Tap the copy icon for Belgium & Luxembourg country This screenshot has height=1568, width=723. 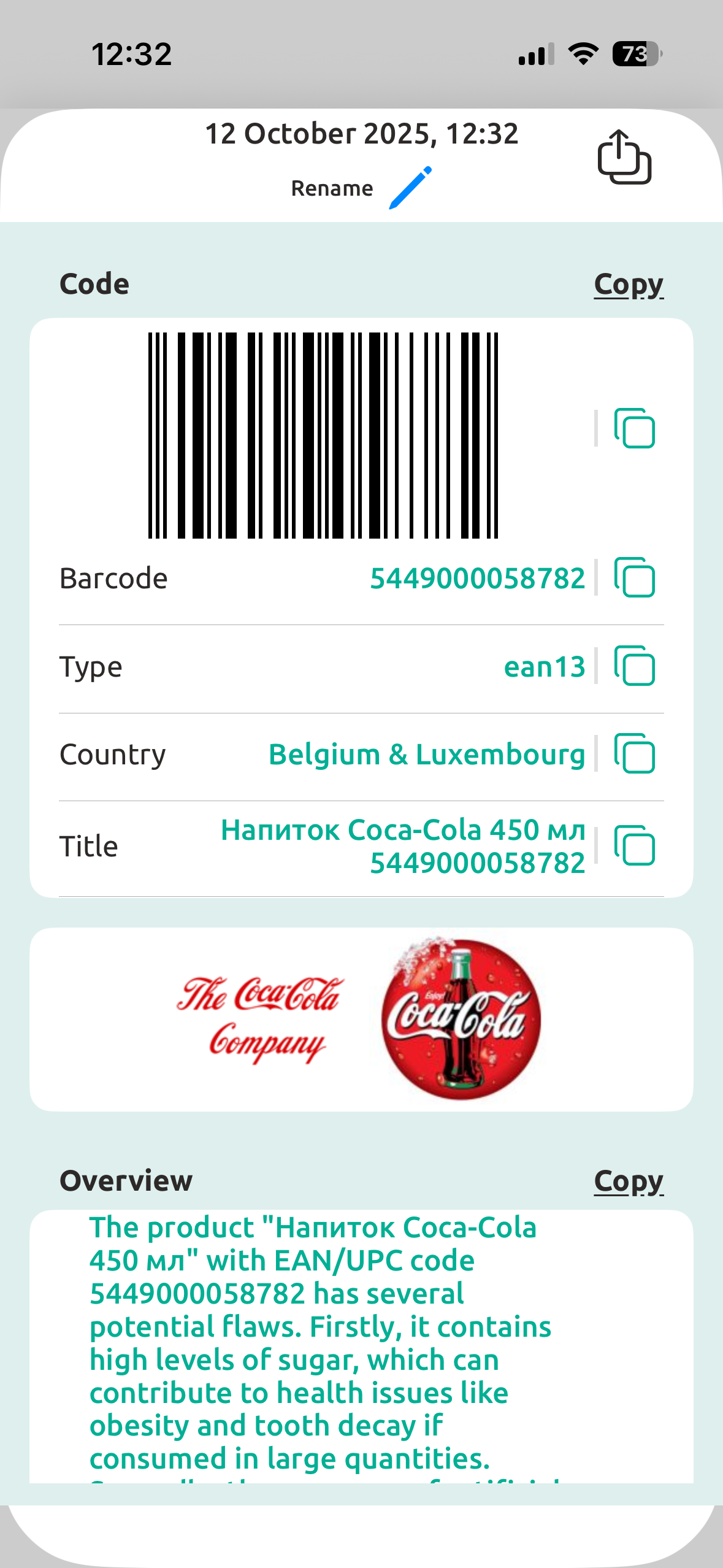tap(635, 754)
